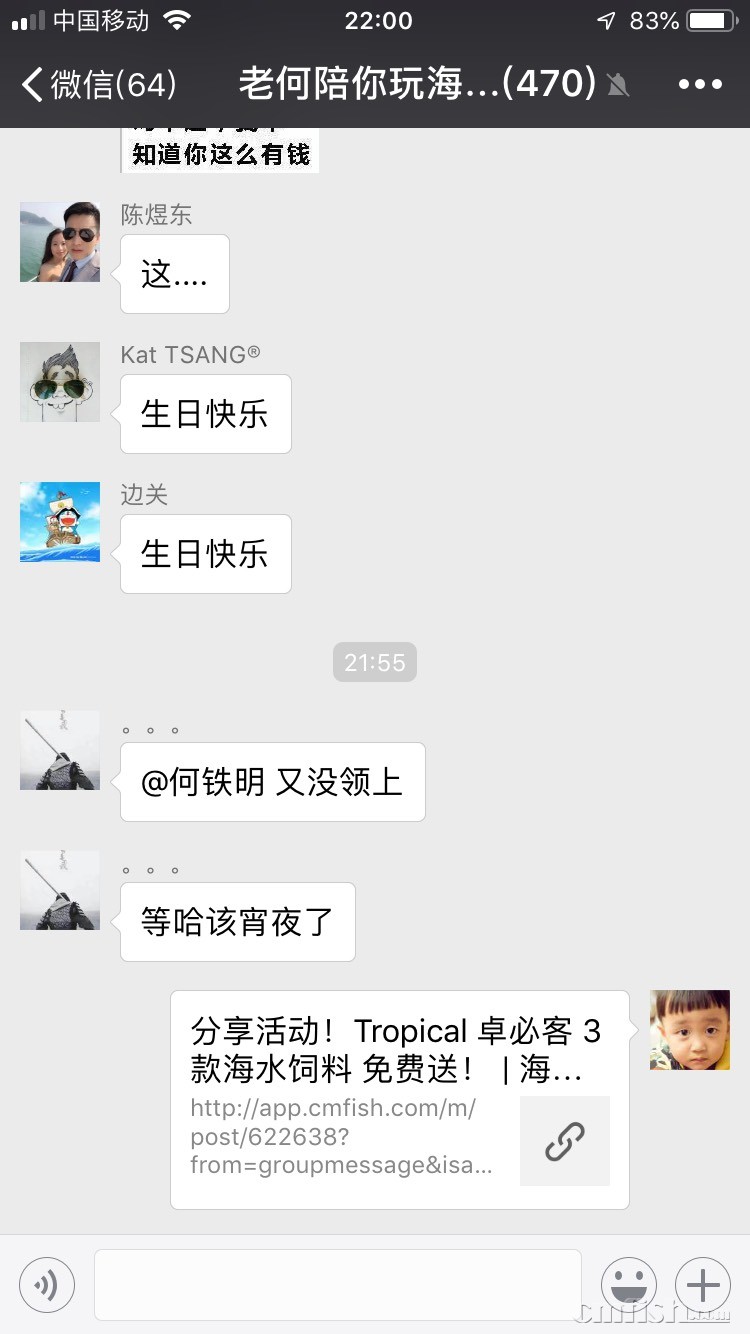Image resolution: width=750 pixels, height=1334 pixels.
Task: Open avatar next to @何铁明 又没领上 message
Action: (x=60, y=750)
